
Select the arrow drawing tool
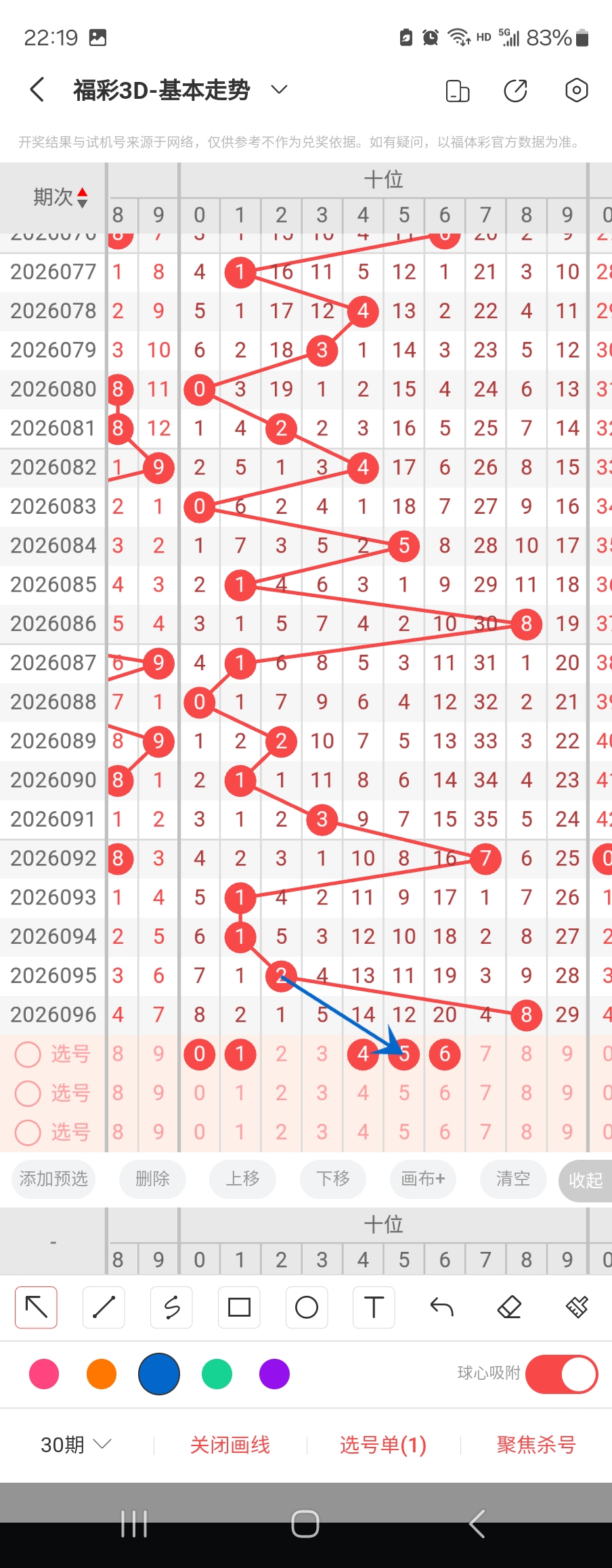[37, 1307]
